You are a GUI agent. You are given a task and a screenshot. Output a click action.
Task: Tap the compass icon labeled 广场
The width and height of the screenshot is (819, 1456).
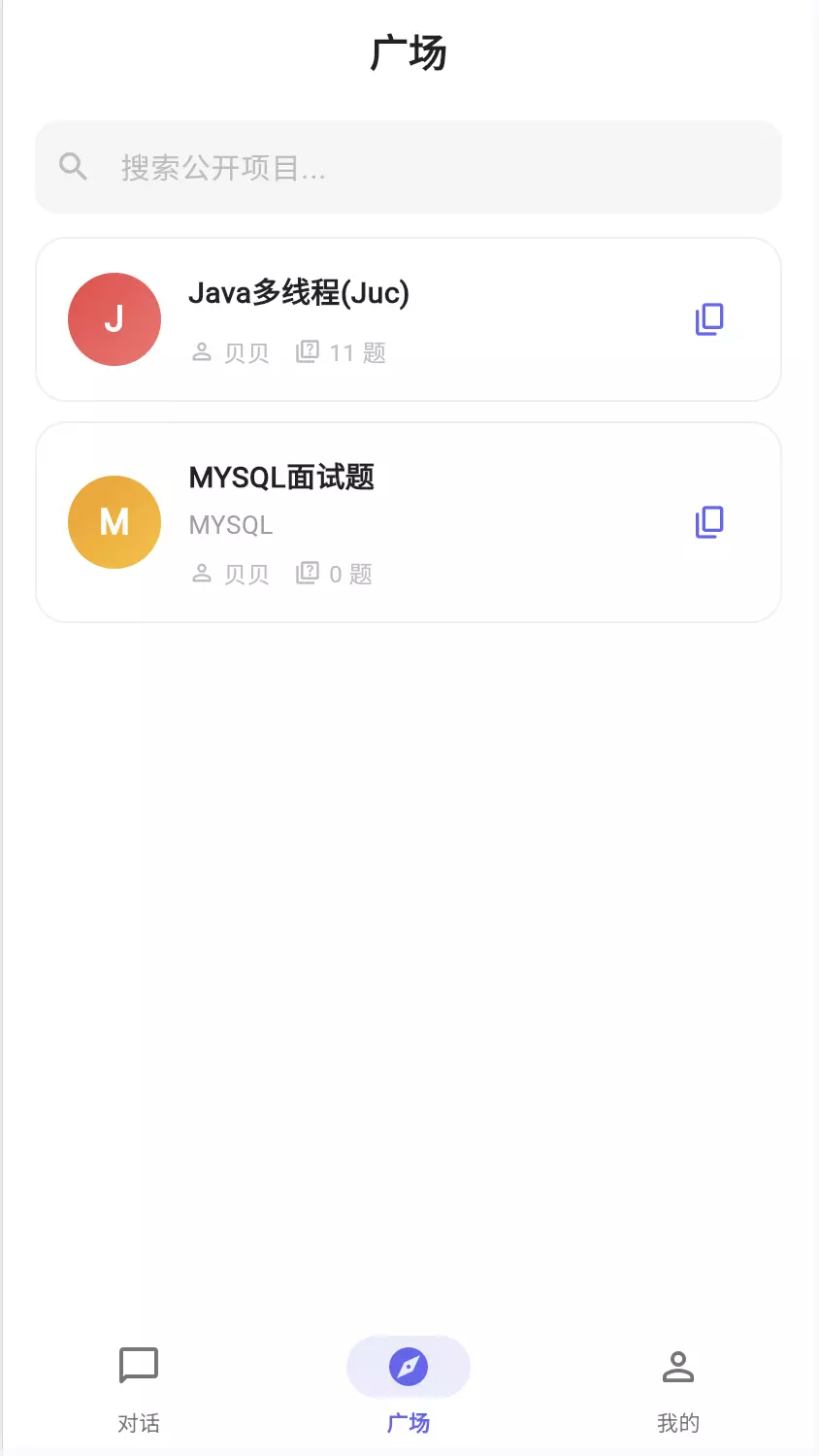point(409,1366)
